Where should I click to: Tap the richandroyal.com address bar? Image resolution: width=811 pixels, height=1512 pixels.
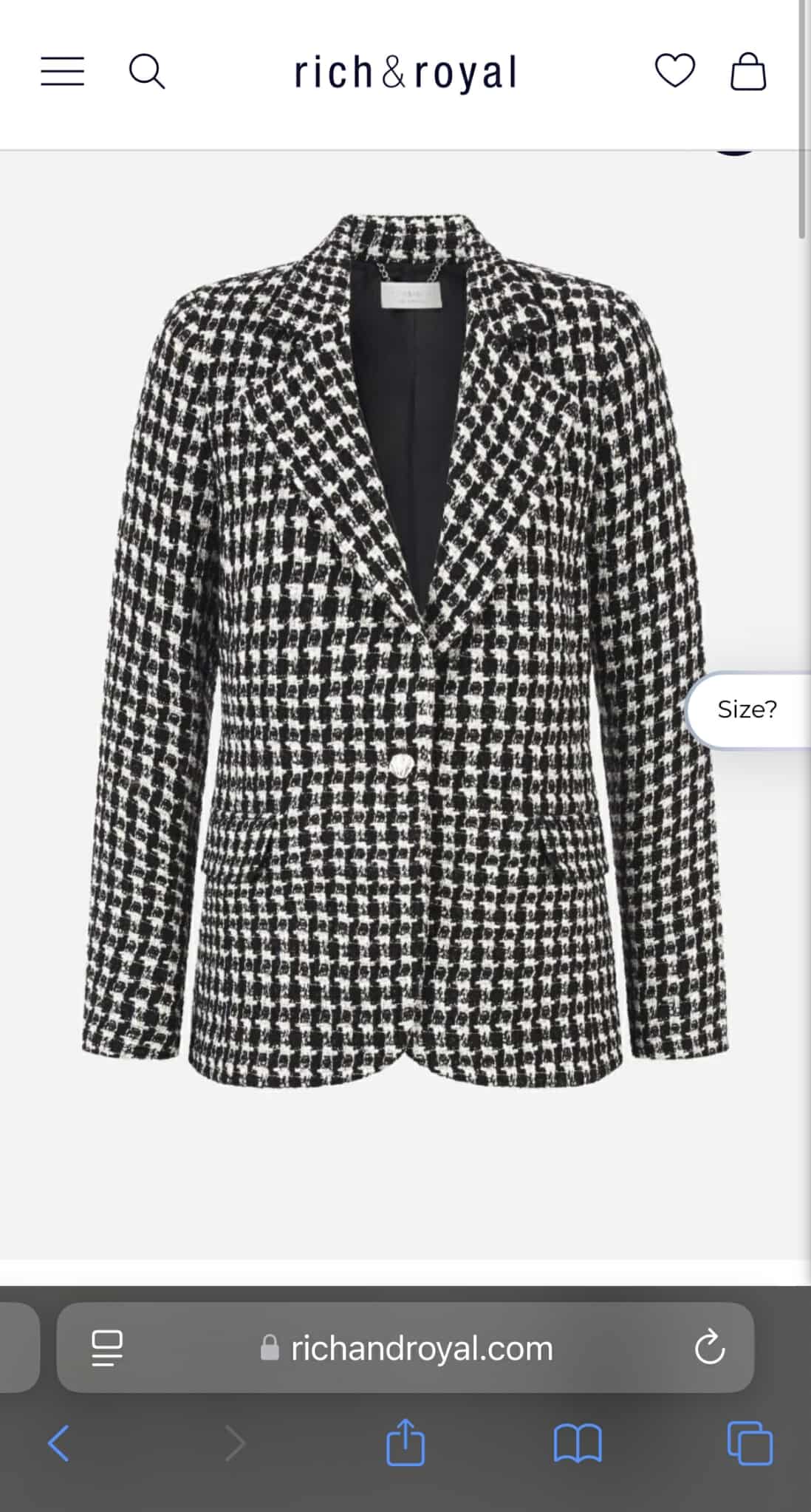point(405,1348)
